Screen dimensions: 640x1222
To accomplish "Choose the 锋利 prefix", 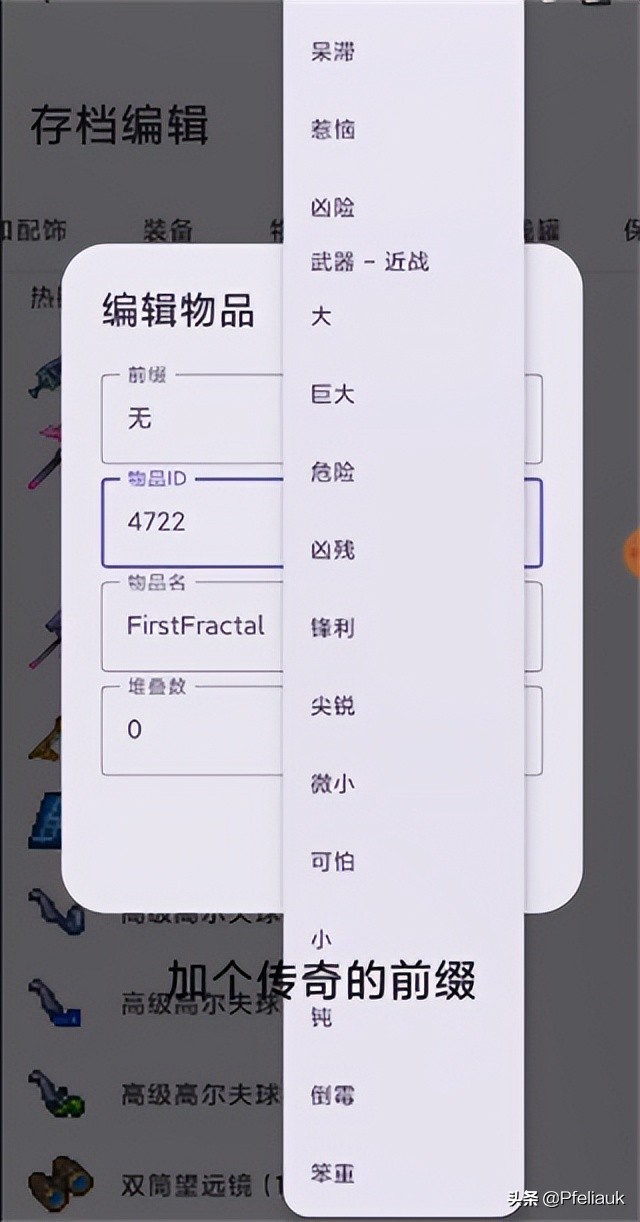I will coord(332,628).
